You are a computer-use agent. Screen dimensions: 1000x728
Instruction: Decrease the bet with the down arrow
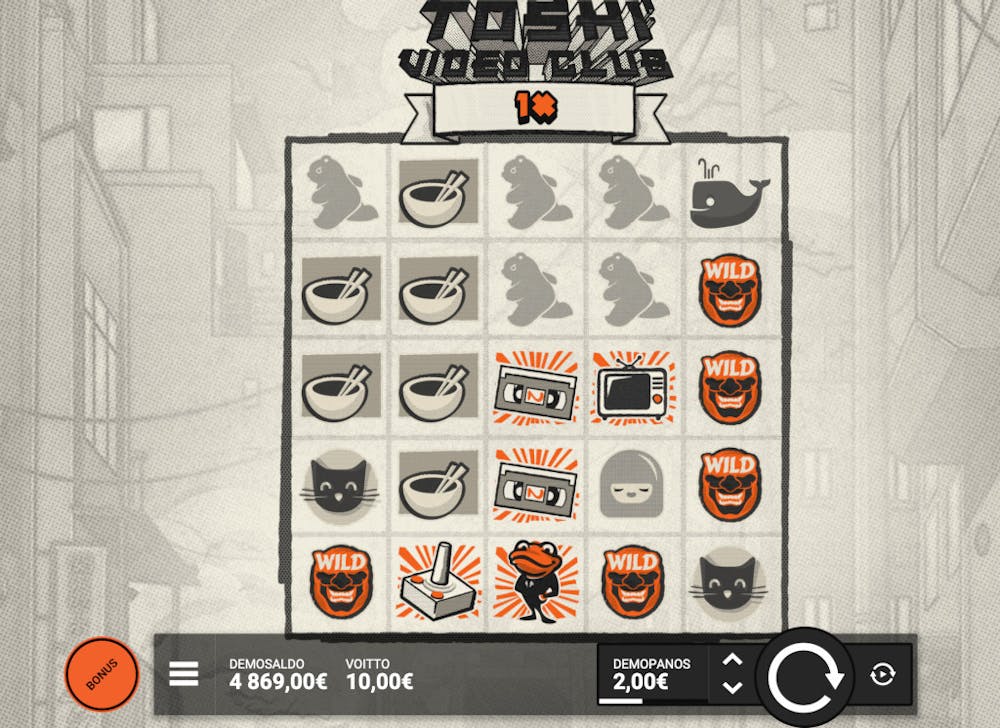tap(732, 687)
